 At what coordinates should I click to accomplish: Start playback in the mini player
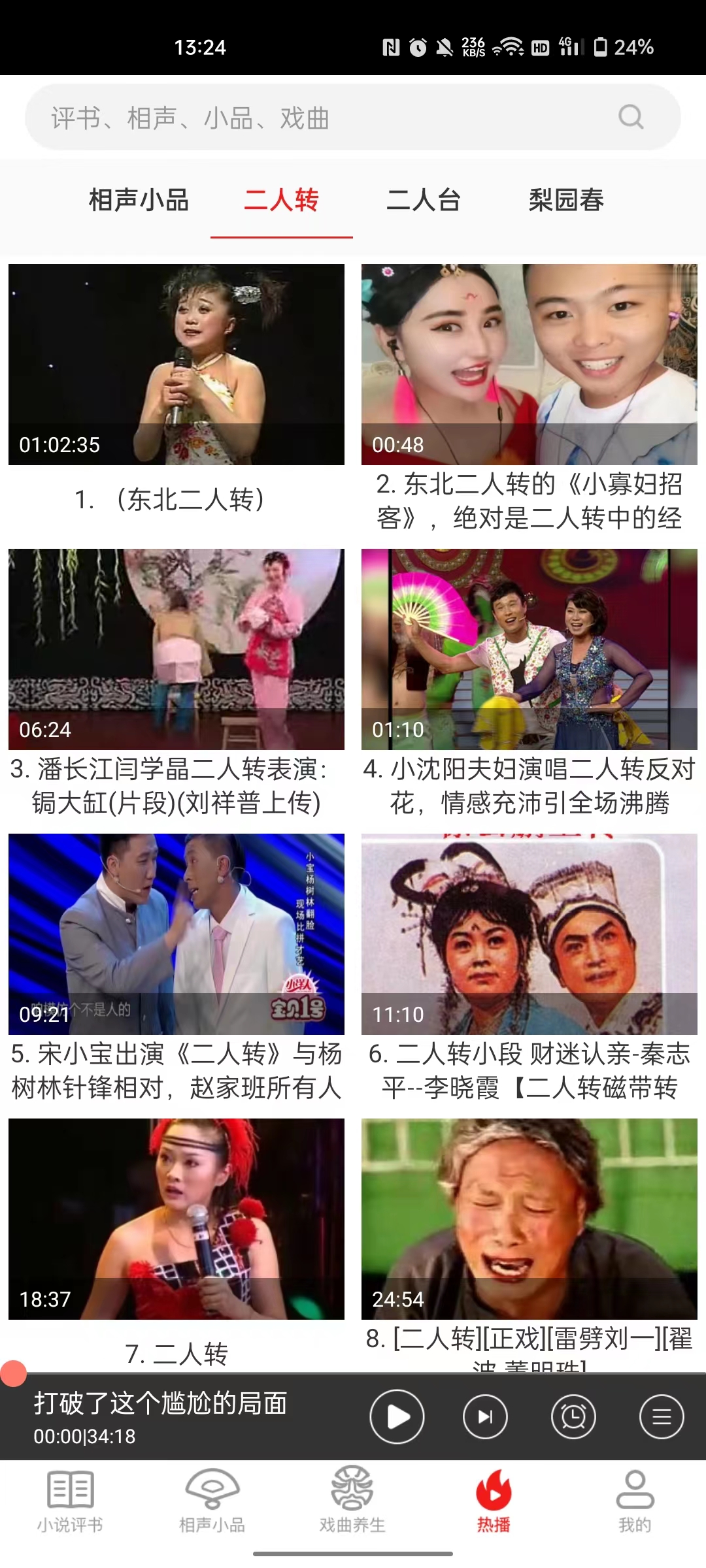[x=397, y=1416]
